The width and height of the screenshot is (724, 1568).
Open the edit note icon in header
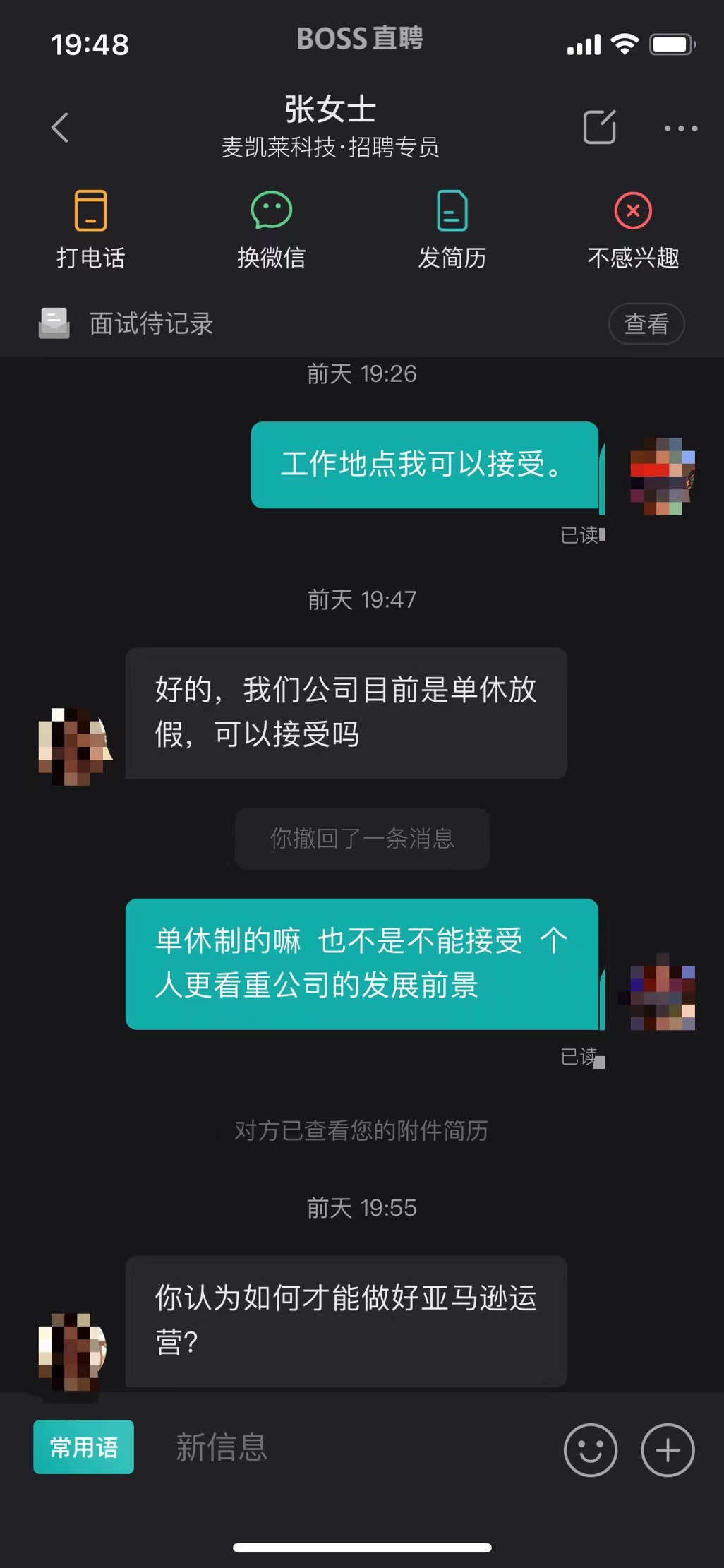tap(599, 127)
